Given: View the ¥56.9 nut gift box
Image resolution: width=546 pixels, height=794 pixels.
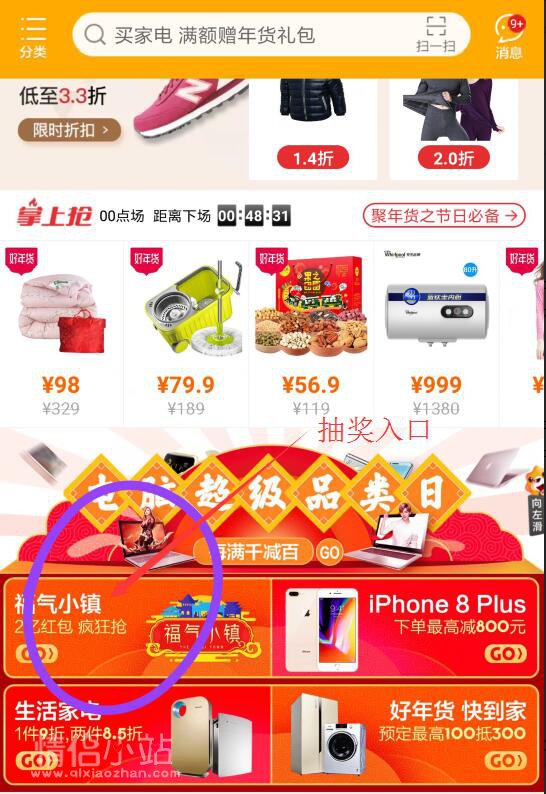Looking at the screenshot, I should (x=311, y=333).
